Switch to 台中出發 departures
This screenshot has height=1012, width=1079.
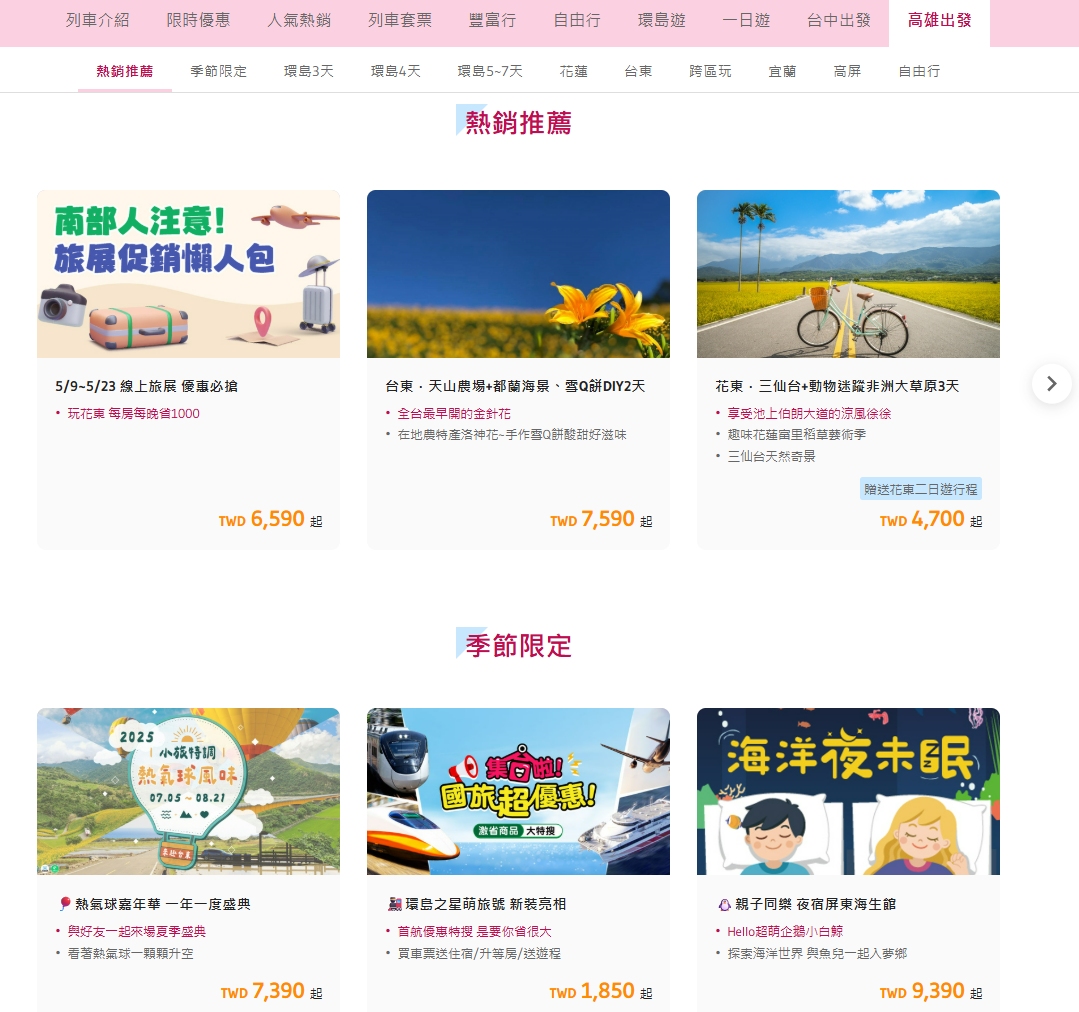click(x=838, y=20)
